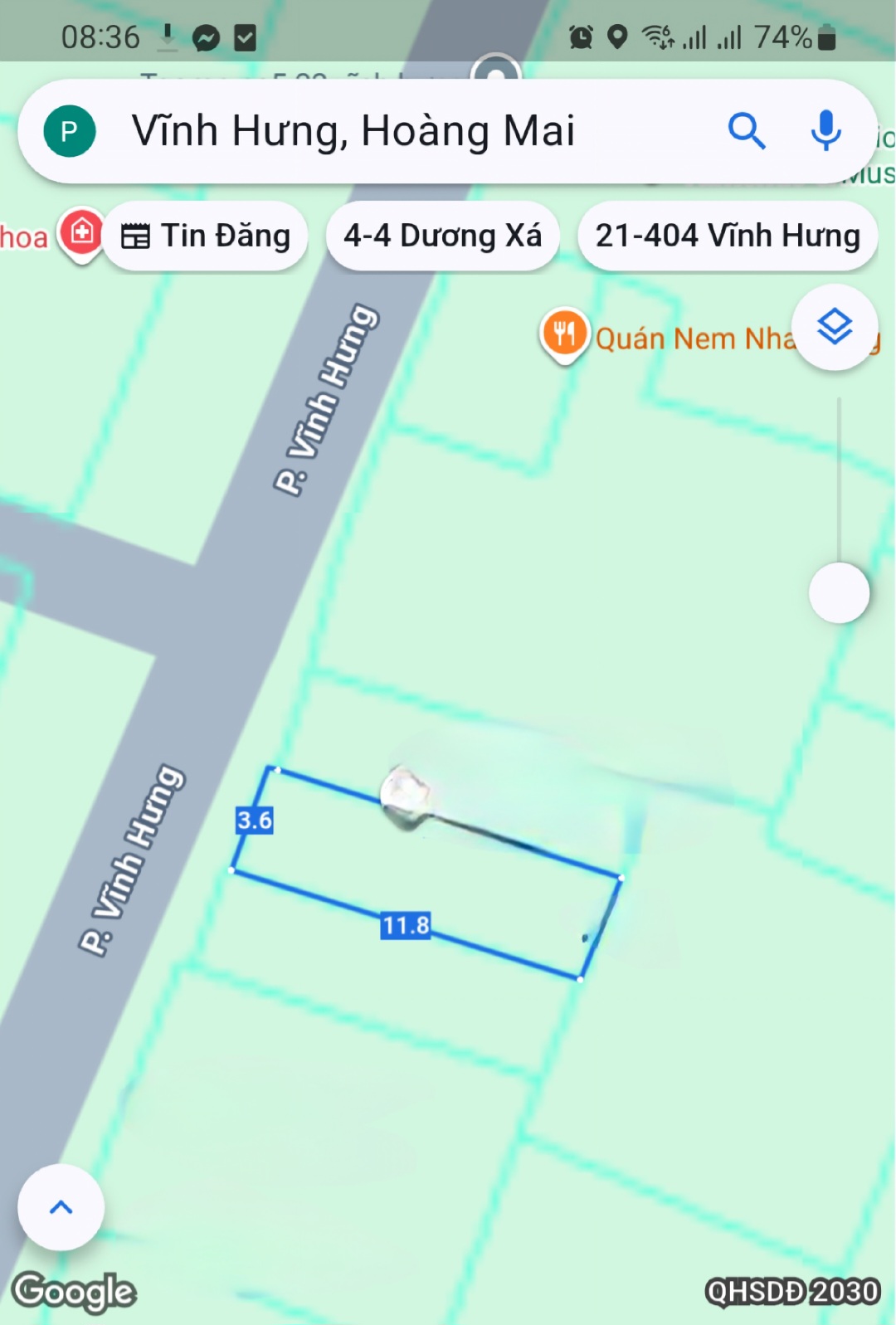Start voice search with the microphone
Viewport: 896px width, 1325px height.
tap(825, 131)
